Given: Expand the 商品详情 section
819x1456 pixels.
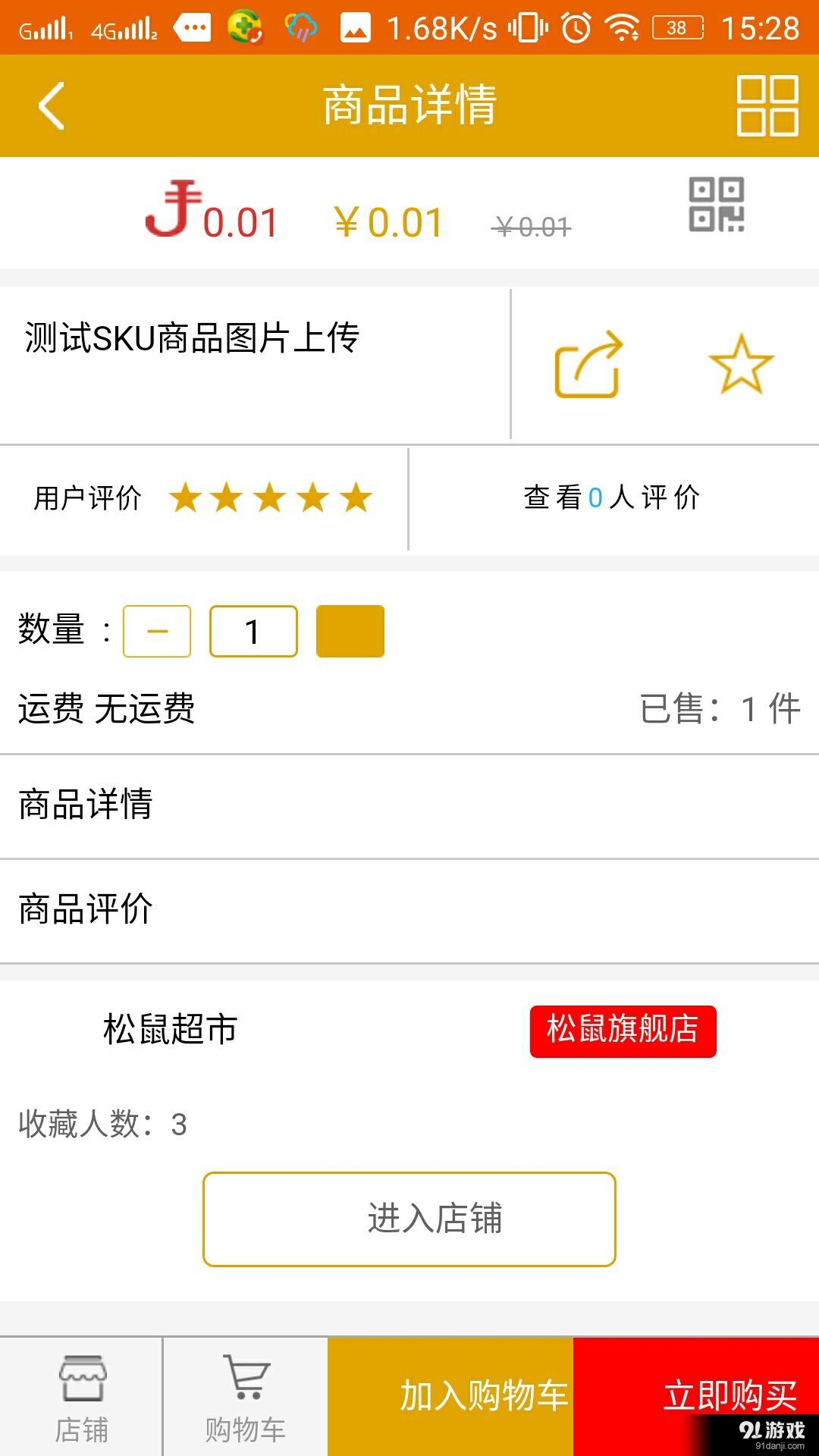Looking at the screenshot, I should pos(409,806).
